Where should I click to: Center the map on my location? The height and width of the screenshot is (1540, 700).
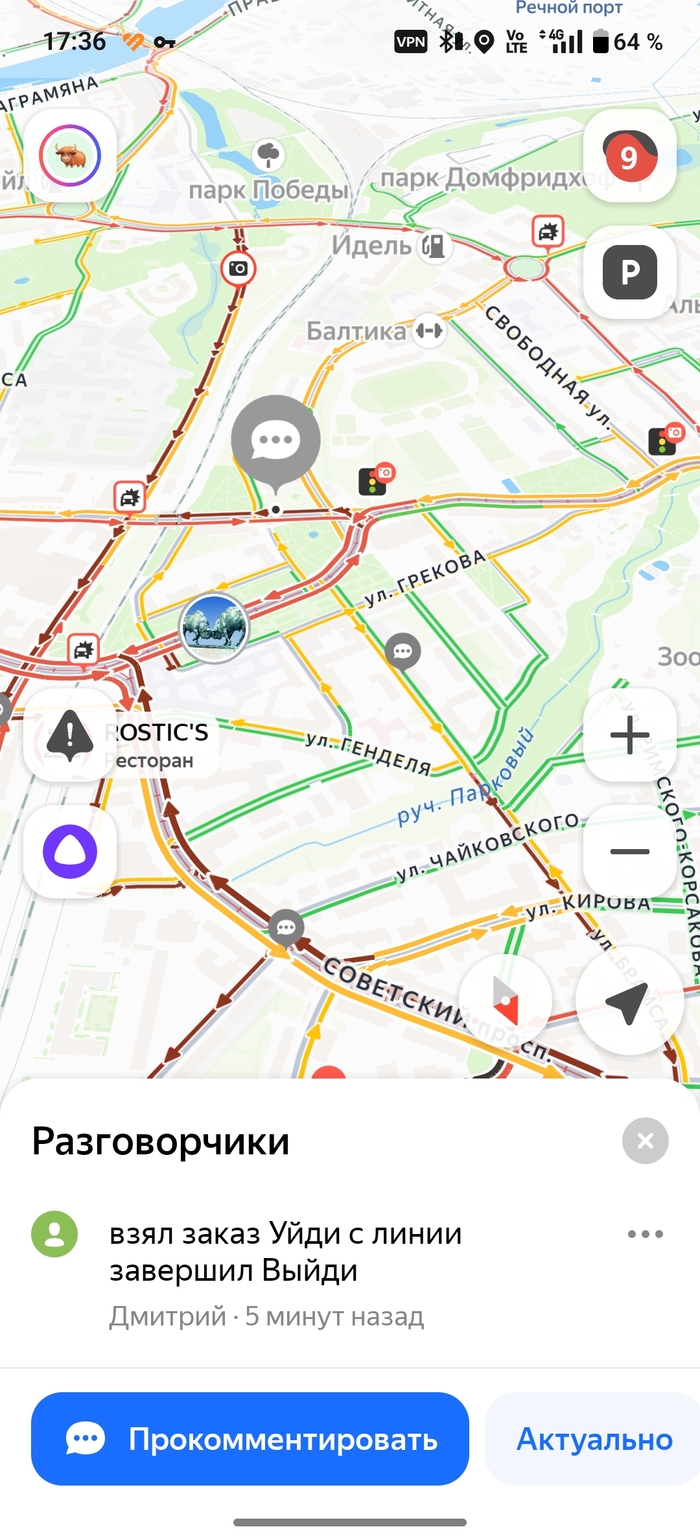point(629,1000)
